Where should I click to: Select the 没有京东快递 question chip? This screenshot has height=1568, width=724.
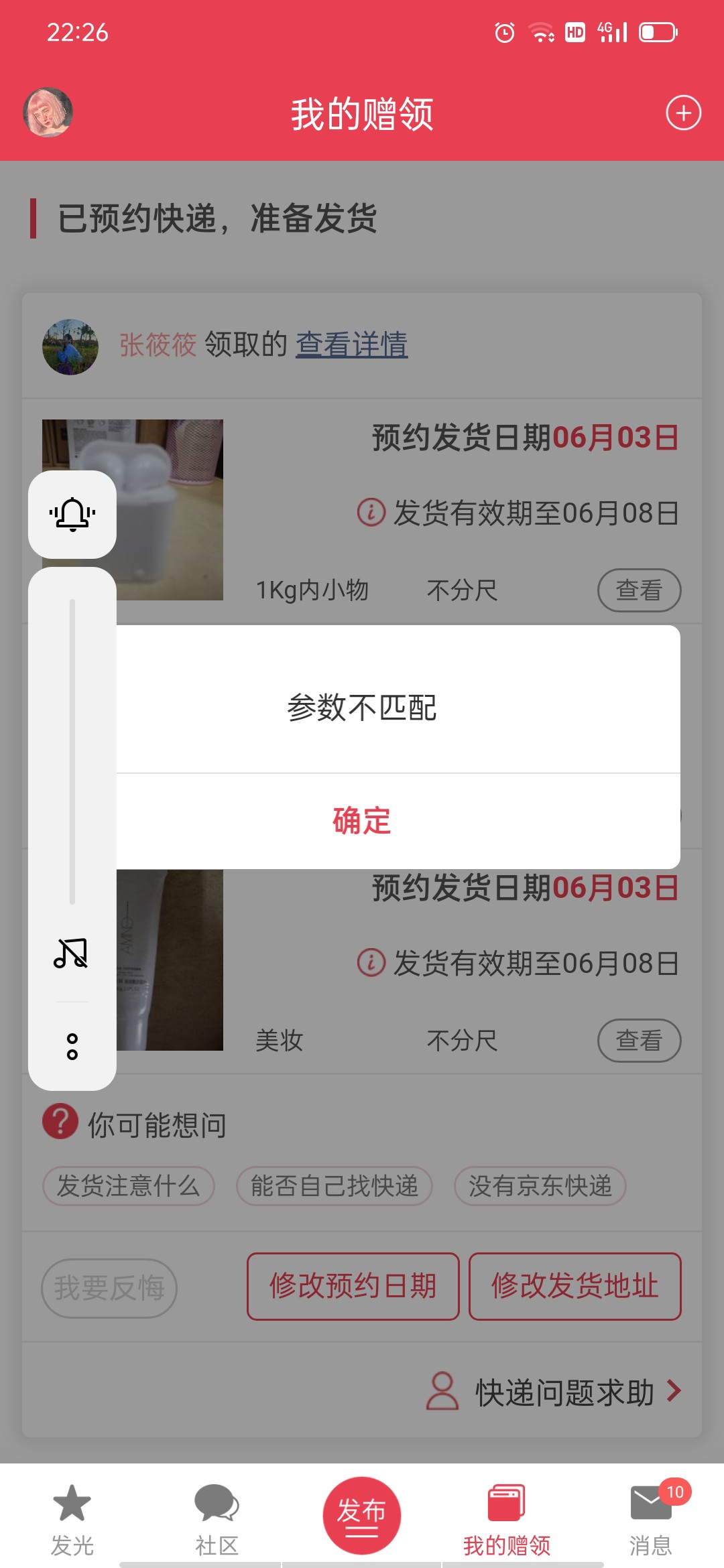[x=540, y=1186]
